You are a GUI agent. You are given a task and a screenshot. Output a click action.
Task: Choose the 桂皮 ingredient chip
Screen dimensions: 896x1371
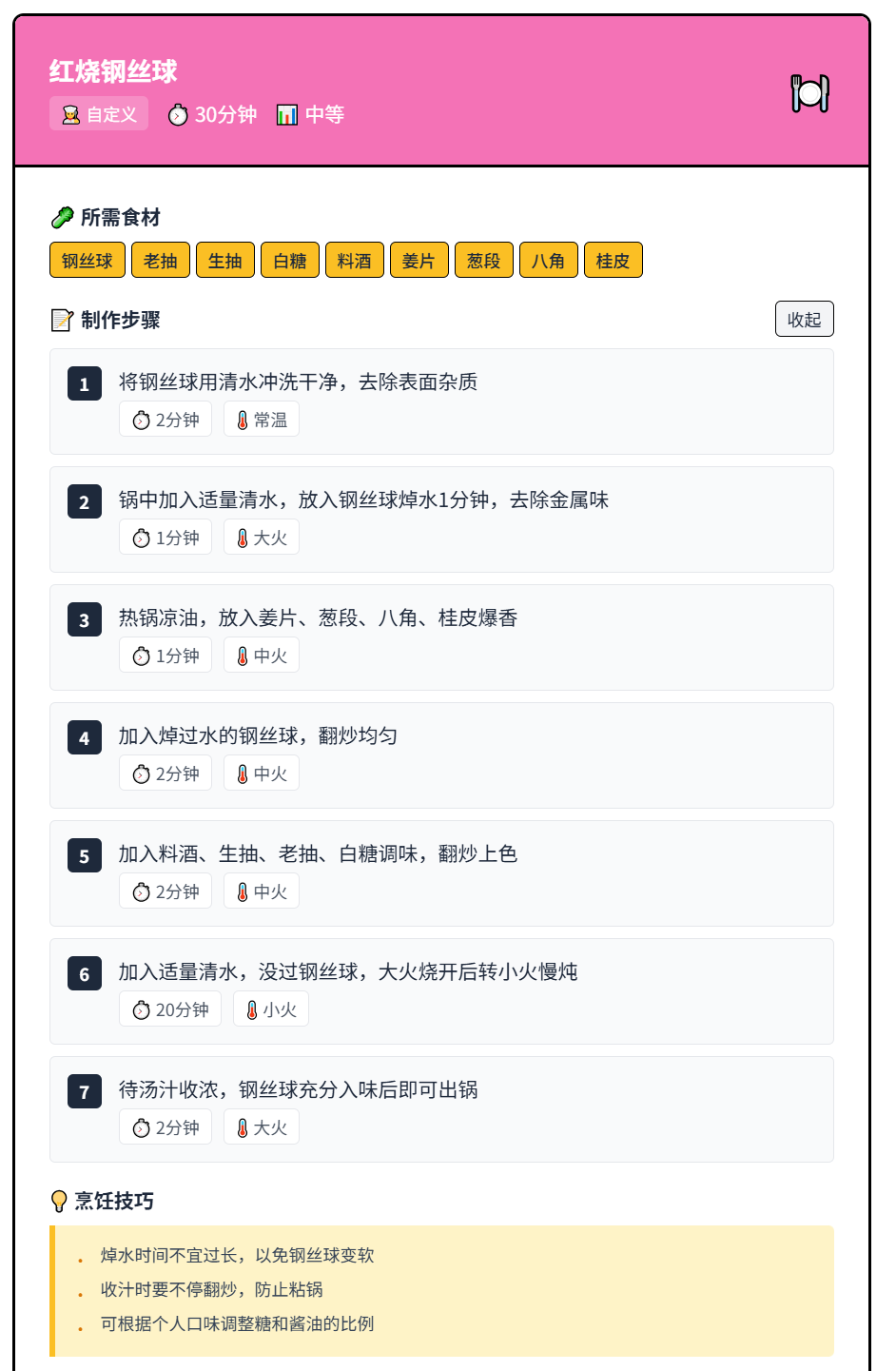[614, 261]
